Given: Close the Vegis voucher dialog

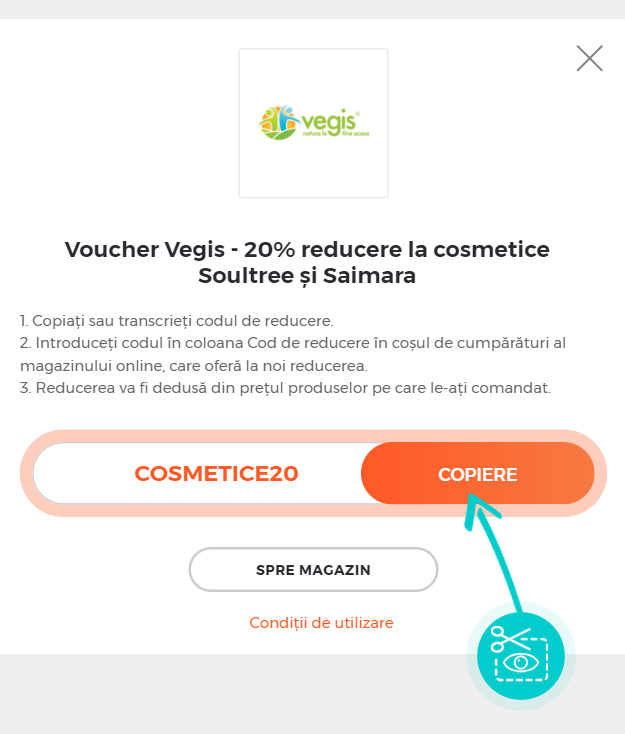Looking at the screenshot, I should pyautogui.click(x=589, y=59).
